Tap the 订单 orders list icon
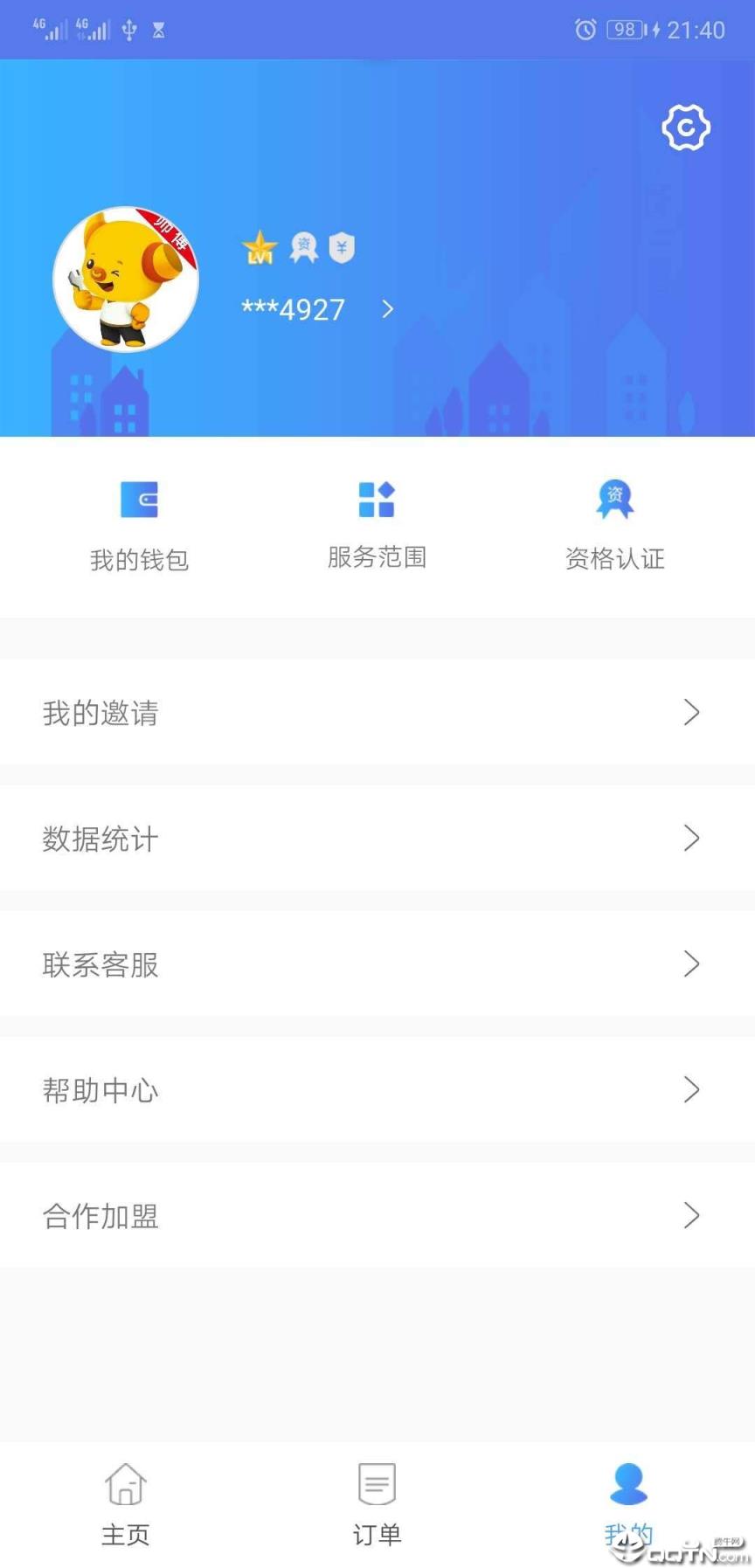This screenshot has height=1568, width=755. coord(375,1483)
